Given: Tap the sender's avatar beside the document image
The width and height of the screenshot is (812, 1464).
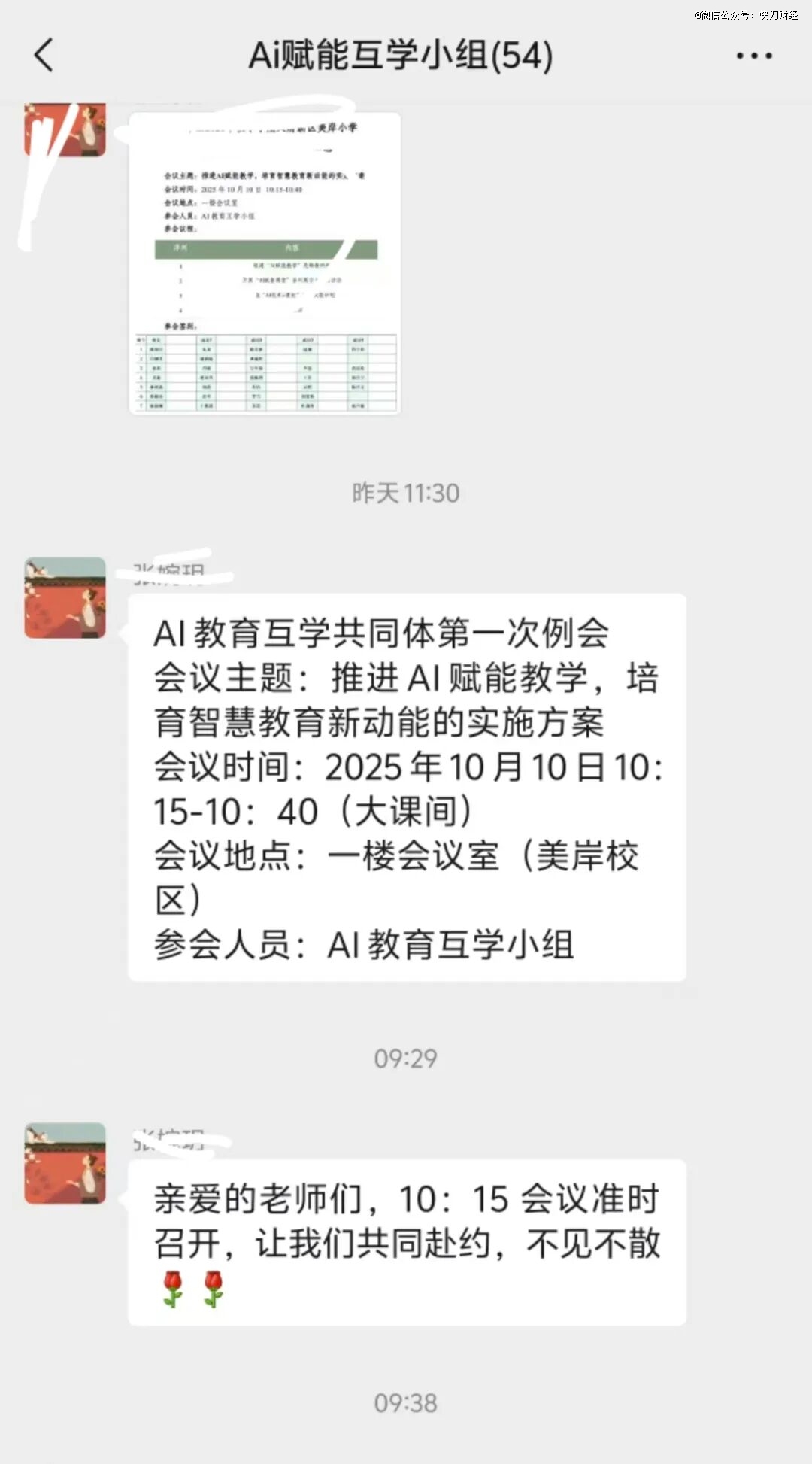Looking at the screenshot, I should pyautogui.click(x=65, y=130).
